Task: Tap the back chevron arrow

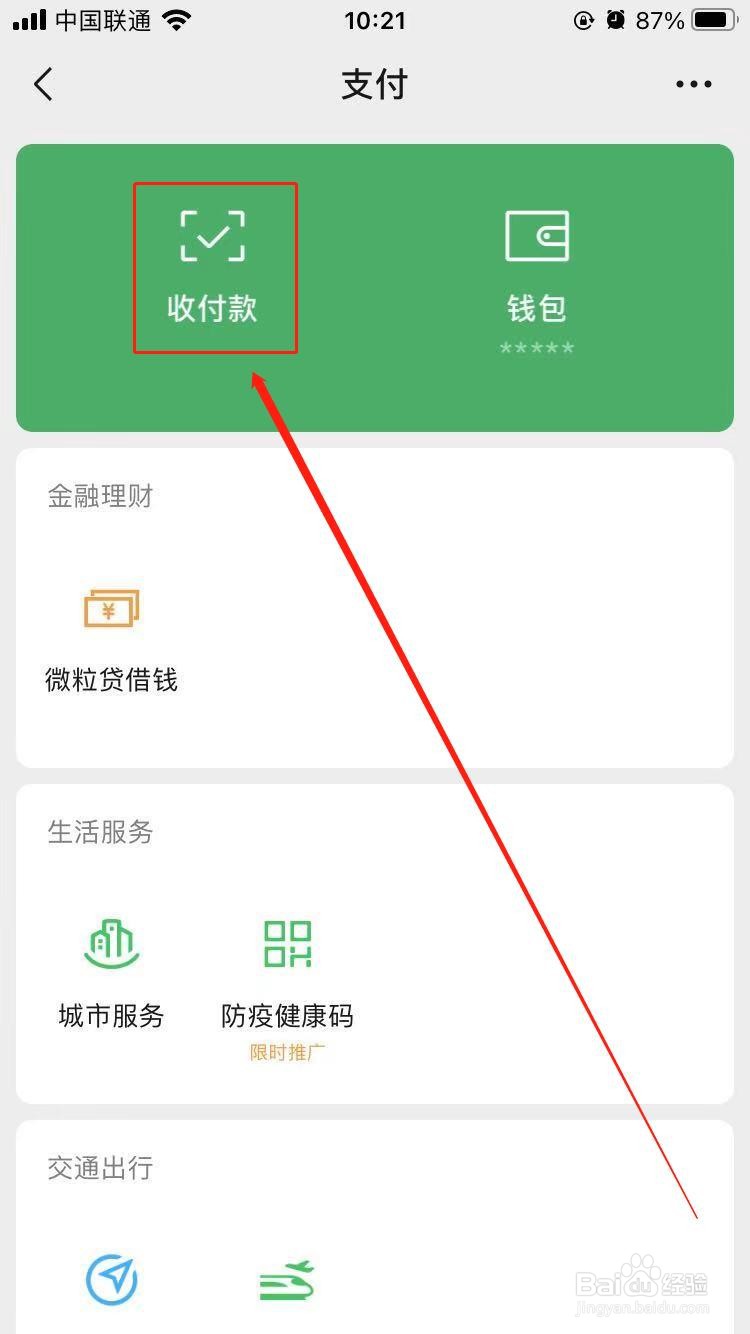Action: click(x=42, y=84)
